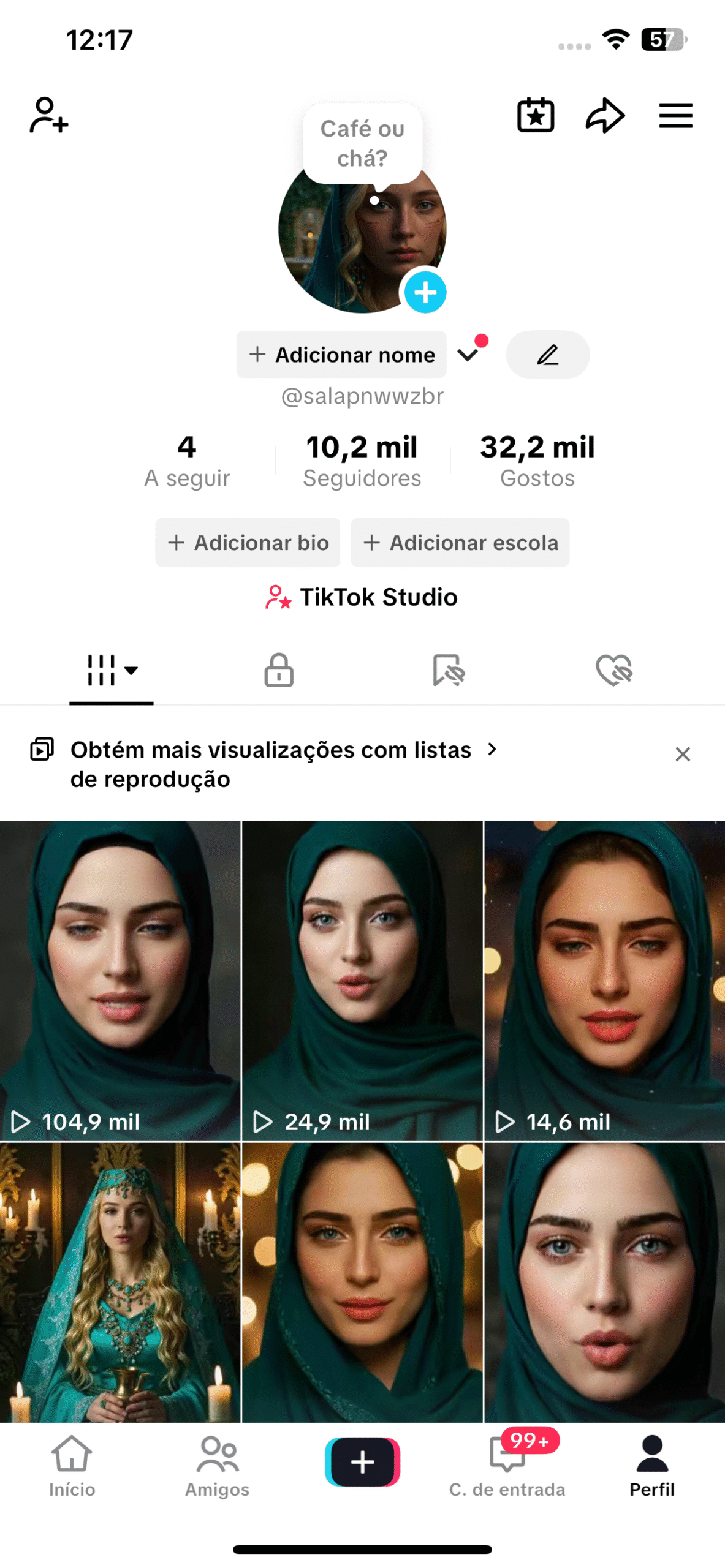
Task: Switch to the saved favorites tab
Action: [x=448, y=669]
